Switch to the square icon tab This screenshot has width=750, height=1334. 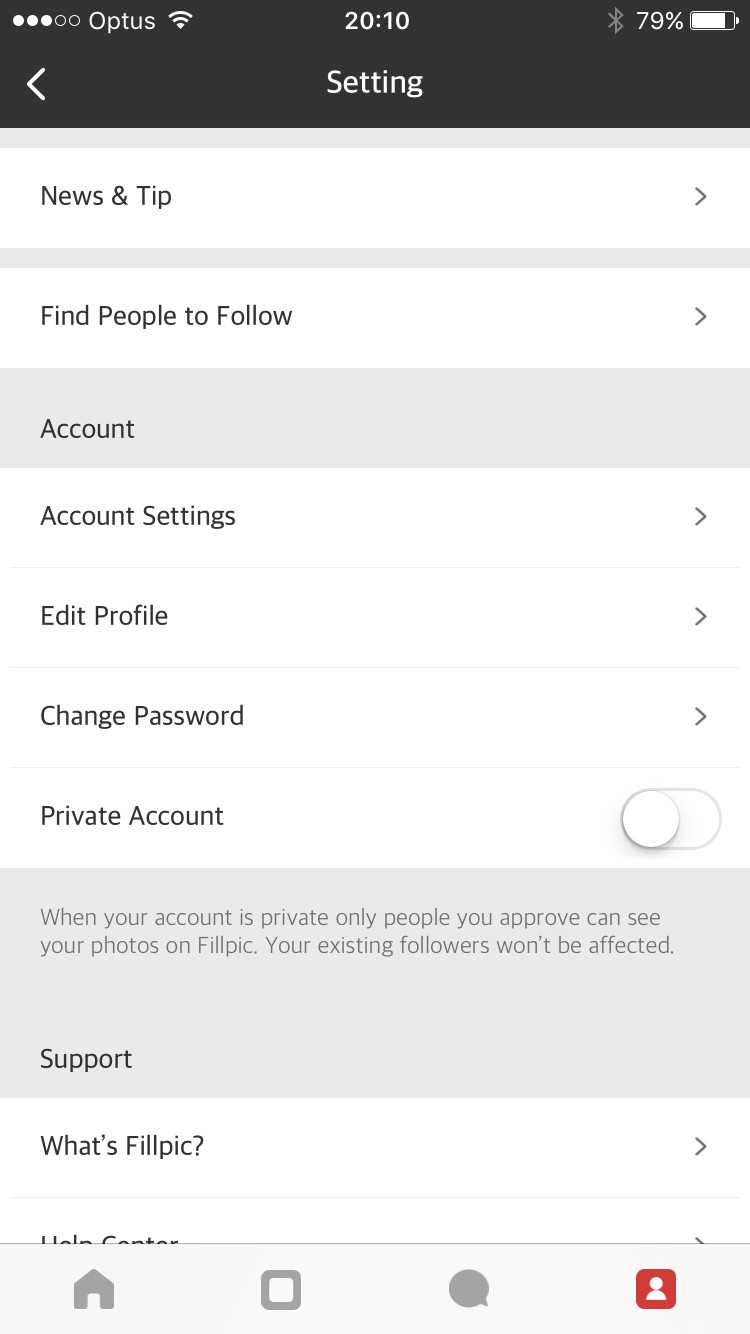[281, 1289]
